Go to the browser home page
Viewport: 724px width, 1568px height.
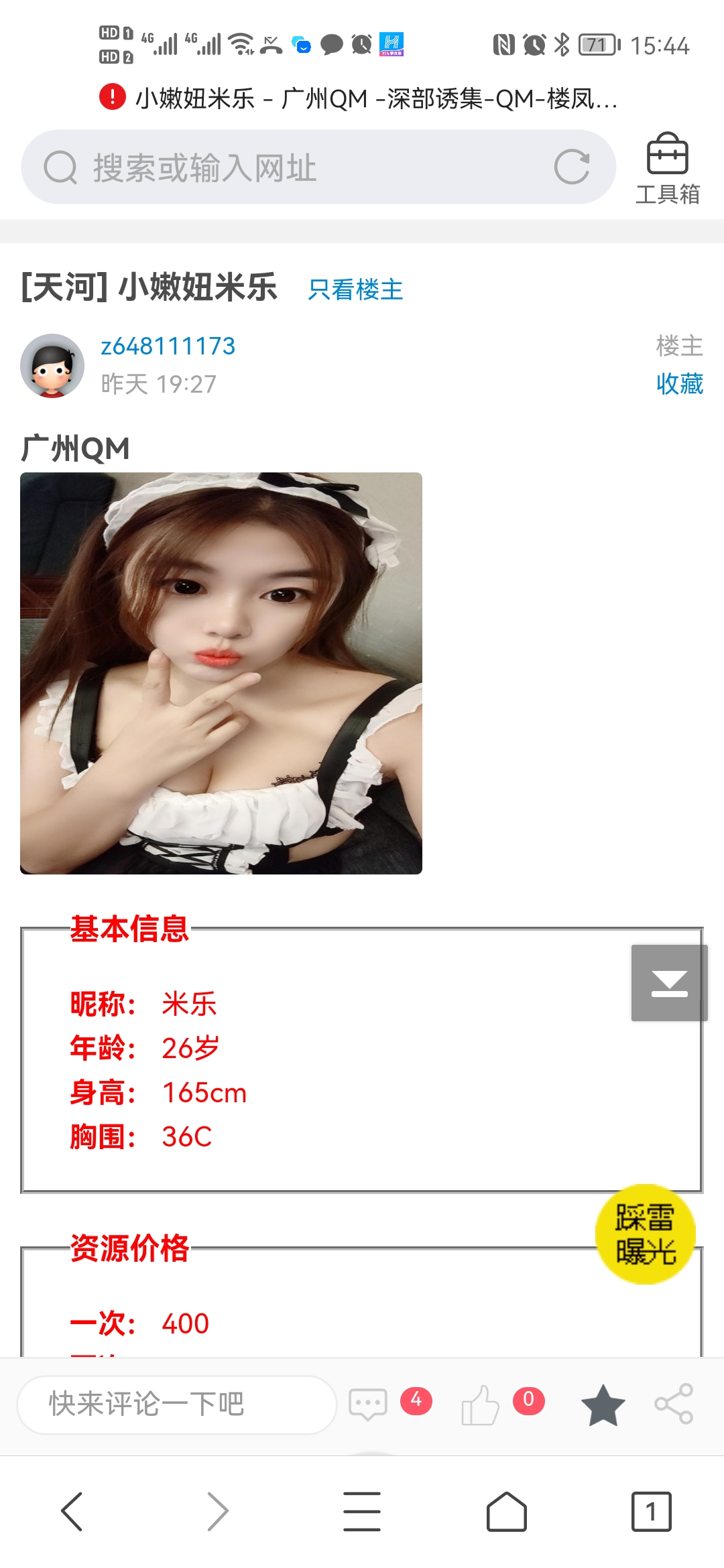point(506,1512)
